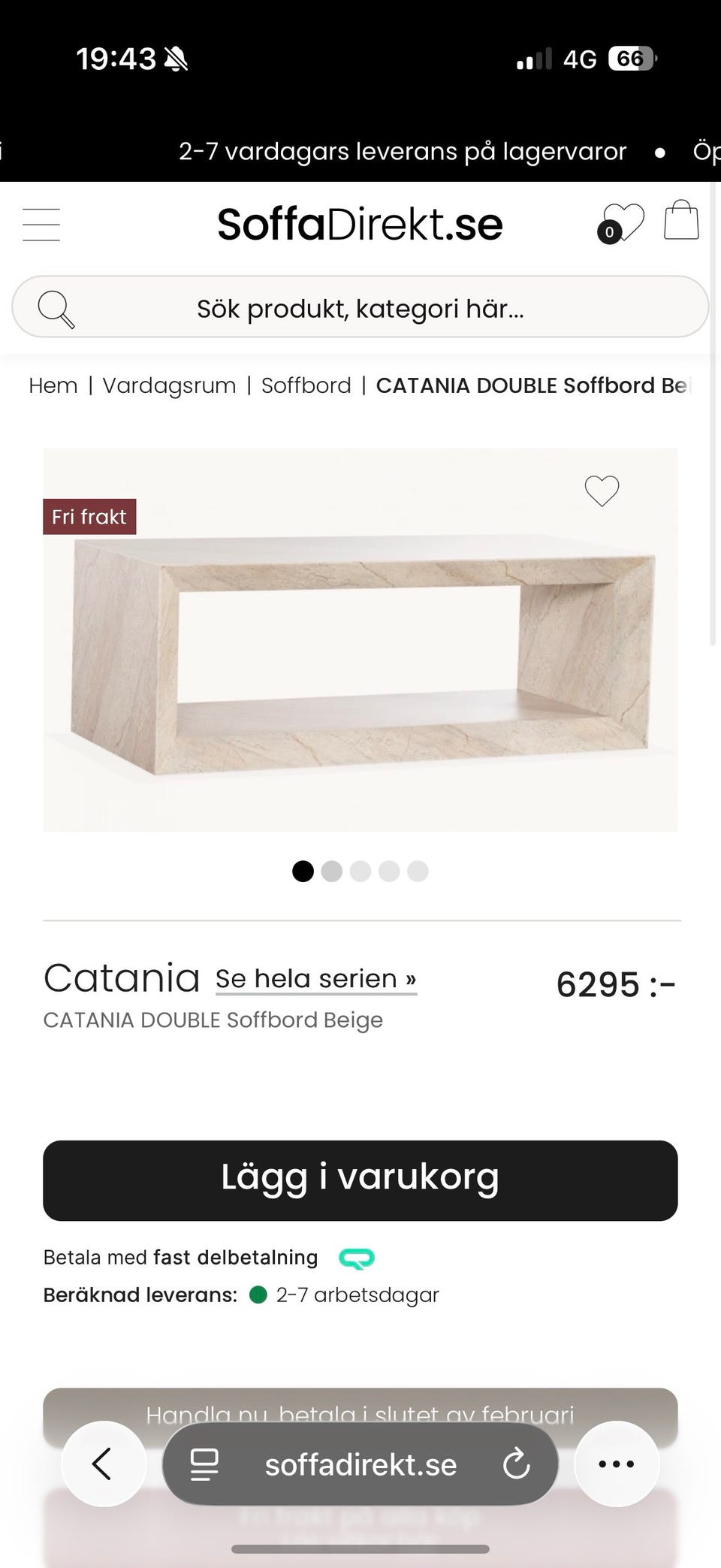Open the hamburger navigation menu

point(41,224)
